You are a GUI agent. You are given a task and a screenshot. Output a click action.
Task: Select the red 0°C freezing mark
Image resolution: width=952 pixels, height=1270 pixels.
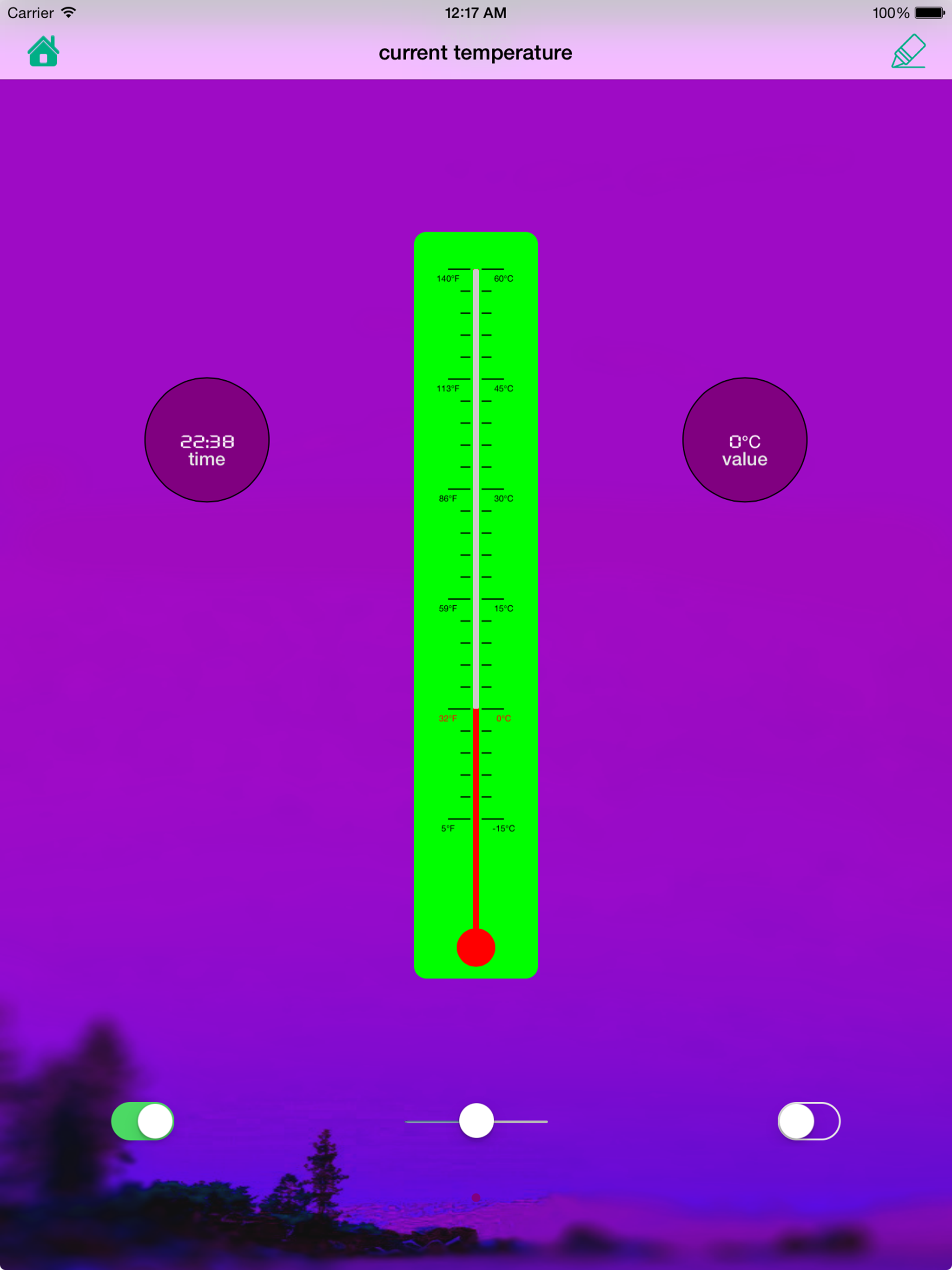click(503, 718)
